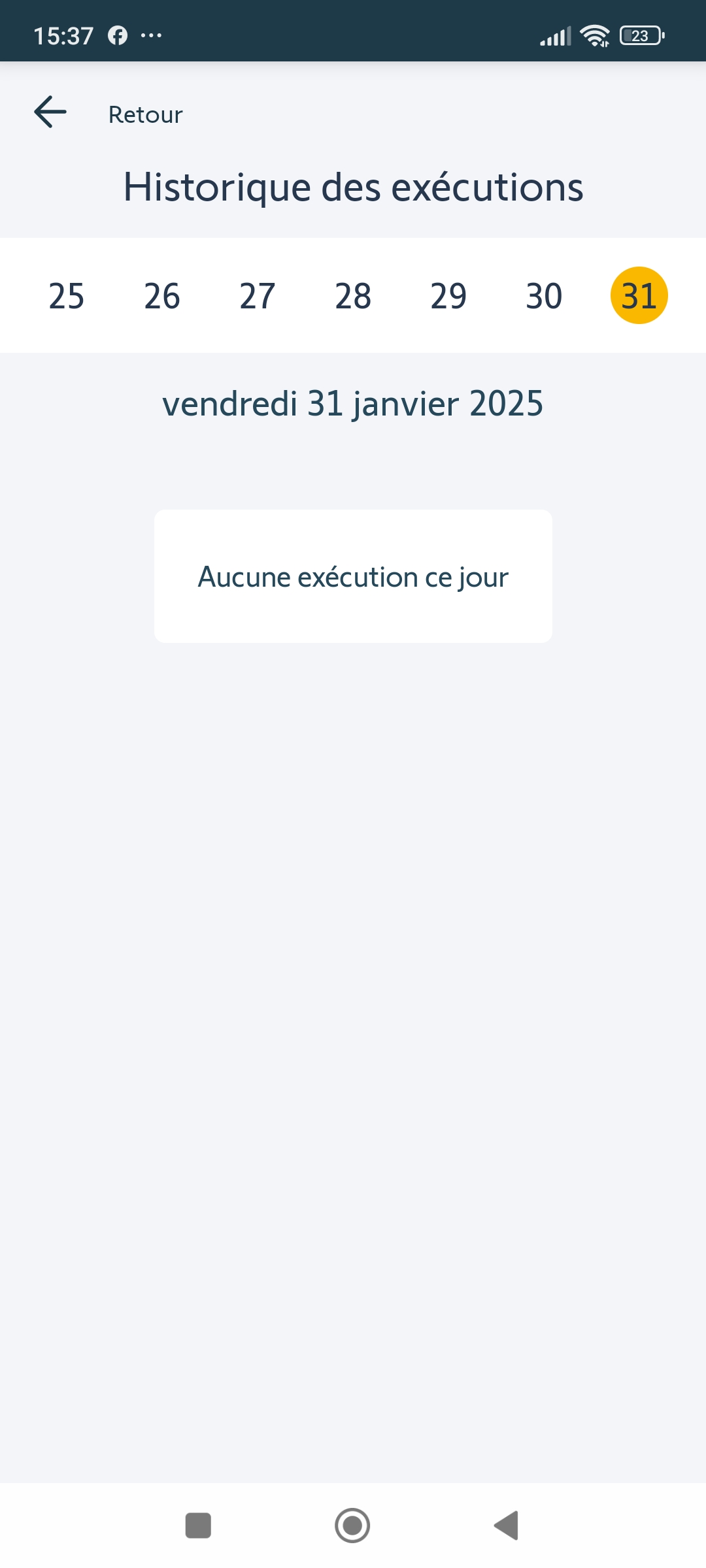
Task: Tap the highlighted day 31
Action: pyautogui.click(x=639, y=296)
